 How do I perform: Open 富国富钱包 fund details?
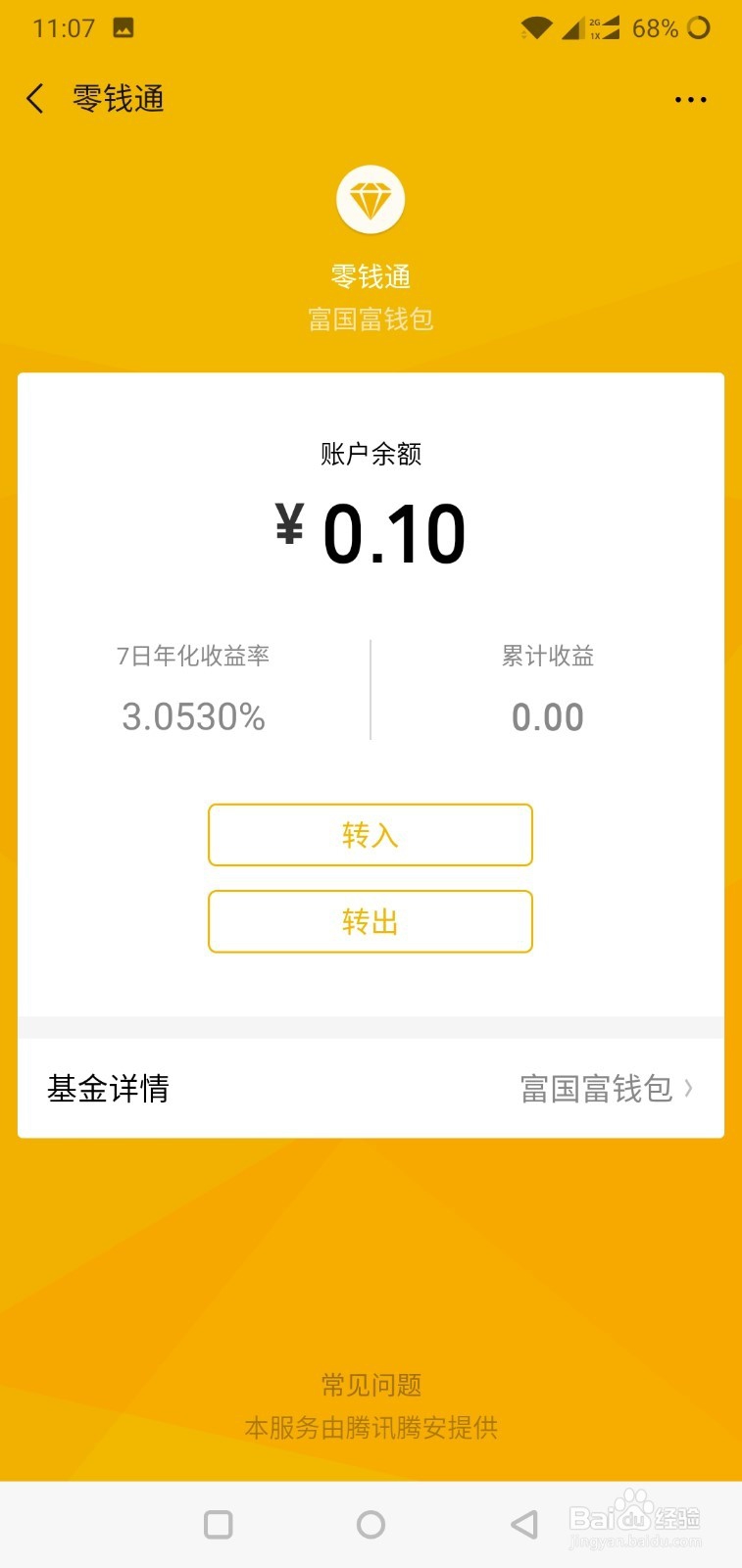(596, 1088)
